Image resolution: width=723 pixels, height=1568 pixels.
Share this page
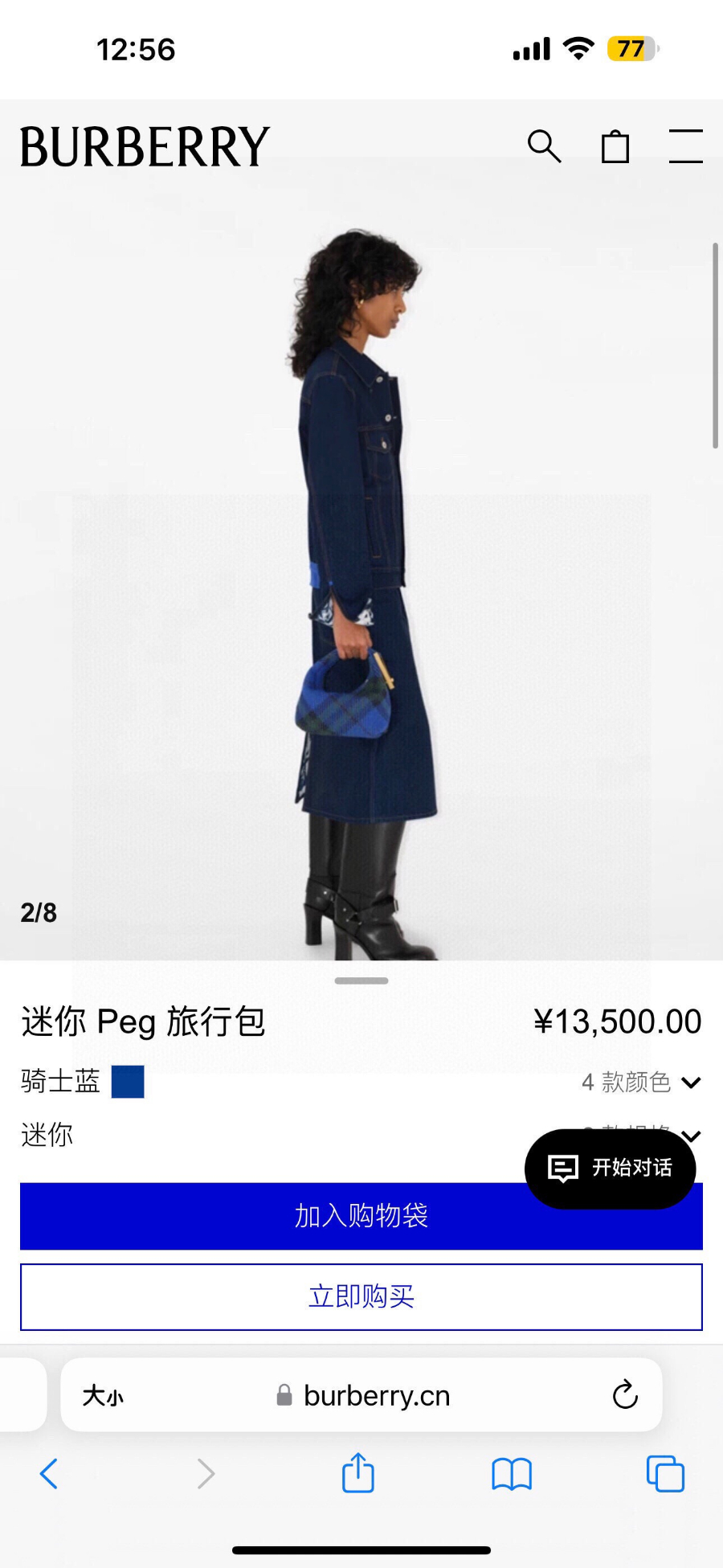point(358,1473)
